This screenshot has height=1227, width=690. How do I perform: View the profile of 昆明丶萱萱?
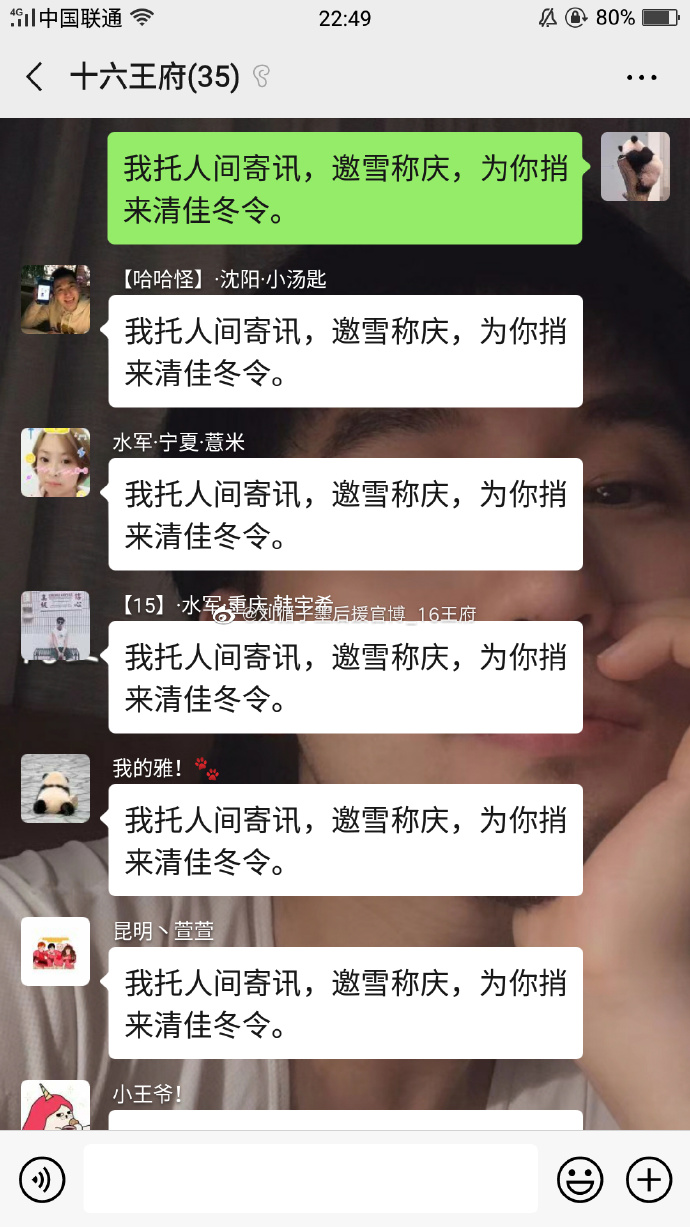[56, 951]
